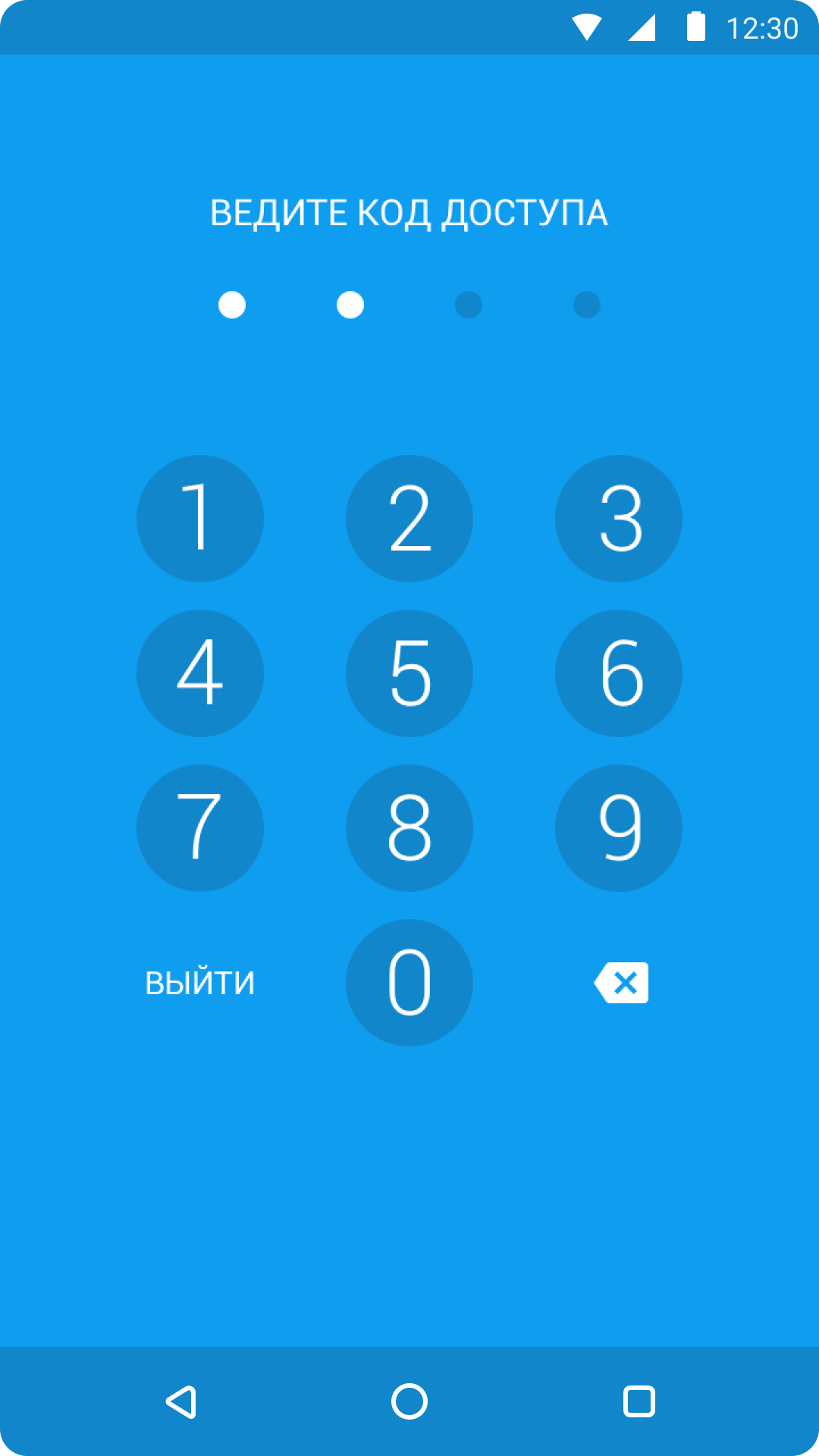Screen dimensions: 819x1456
Task: Delete the last entered digit
Action: pos(622,983)
